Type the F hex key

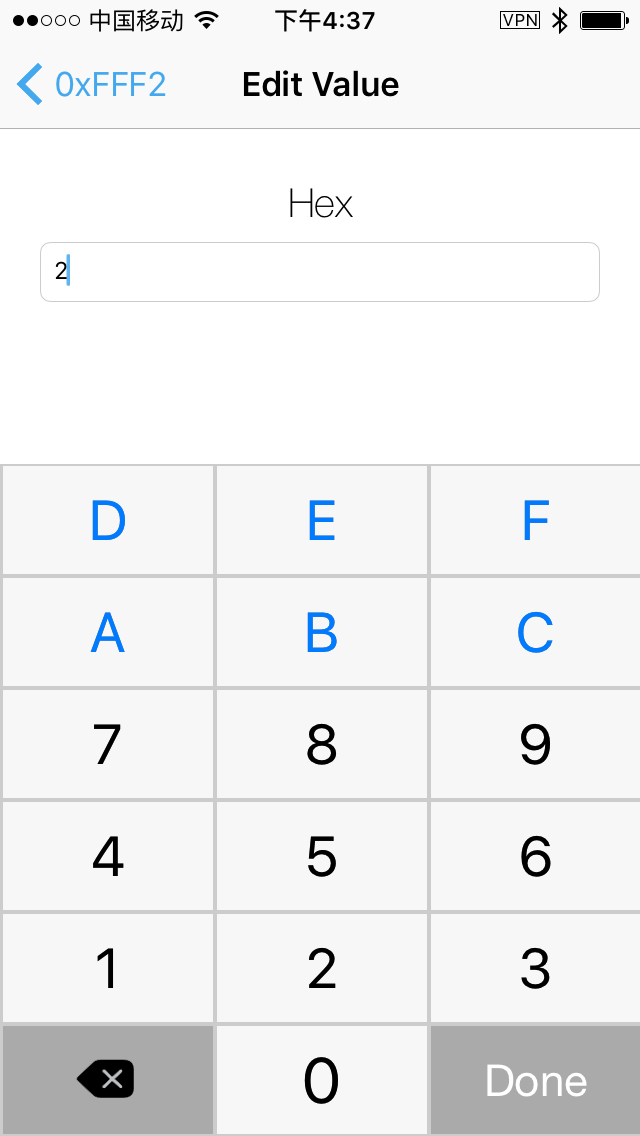coord(535,521)
